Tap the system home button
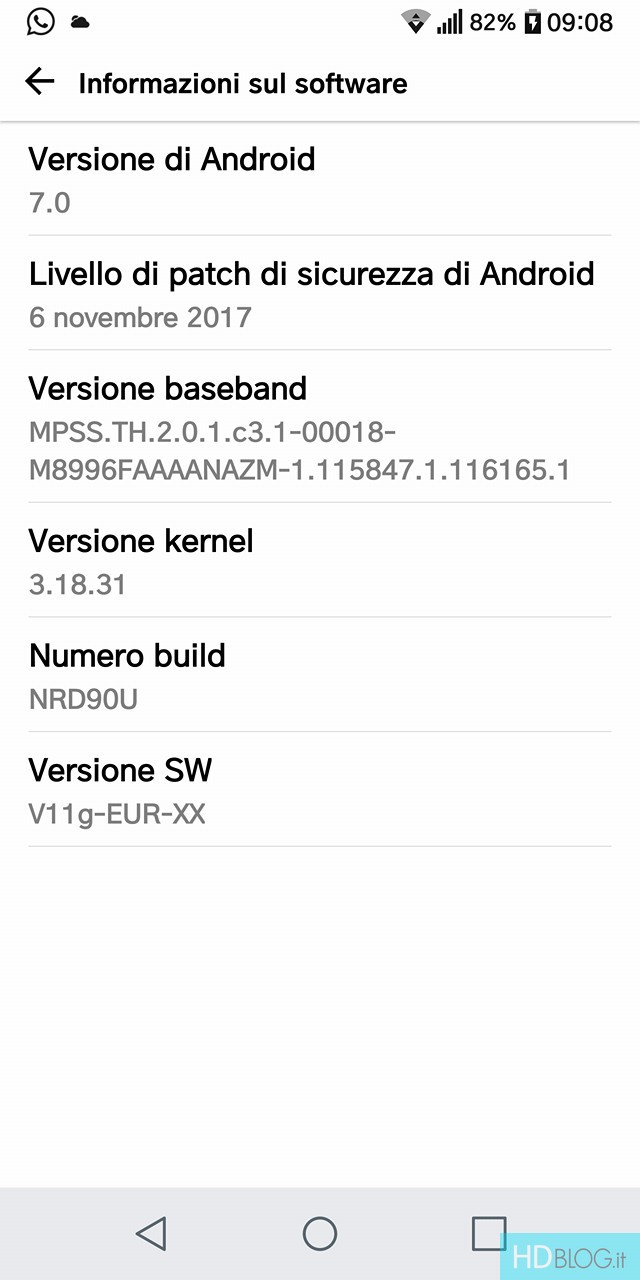 coord(320,1234)
